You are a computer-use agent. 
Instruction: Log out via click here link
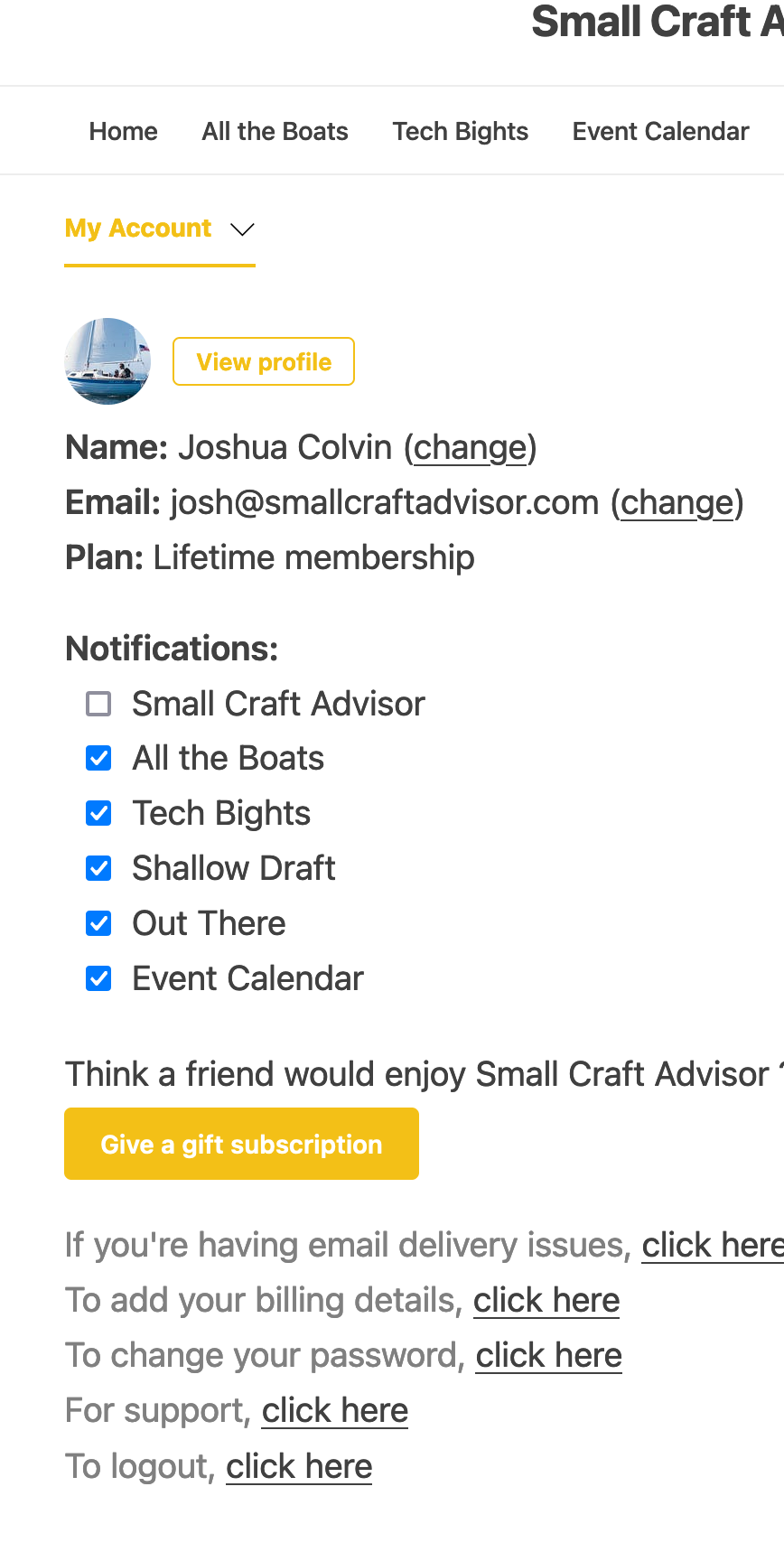click(x=299, y=1467)
